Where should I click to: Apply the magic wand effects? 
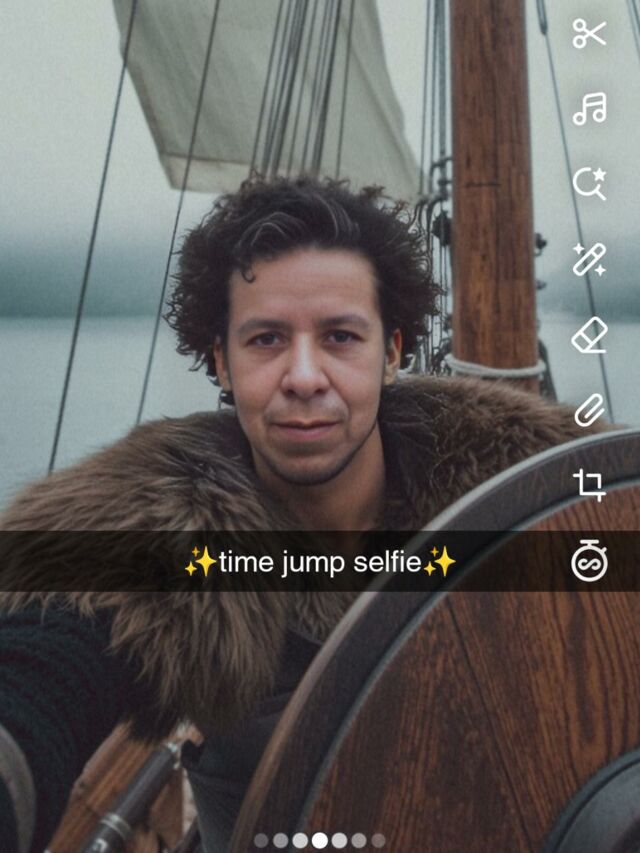coord(589,260)
